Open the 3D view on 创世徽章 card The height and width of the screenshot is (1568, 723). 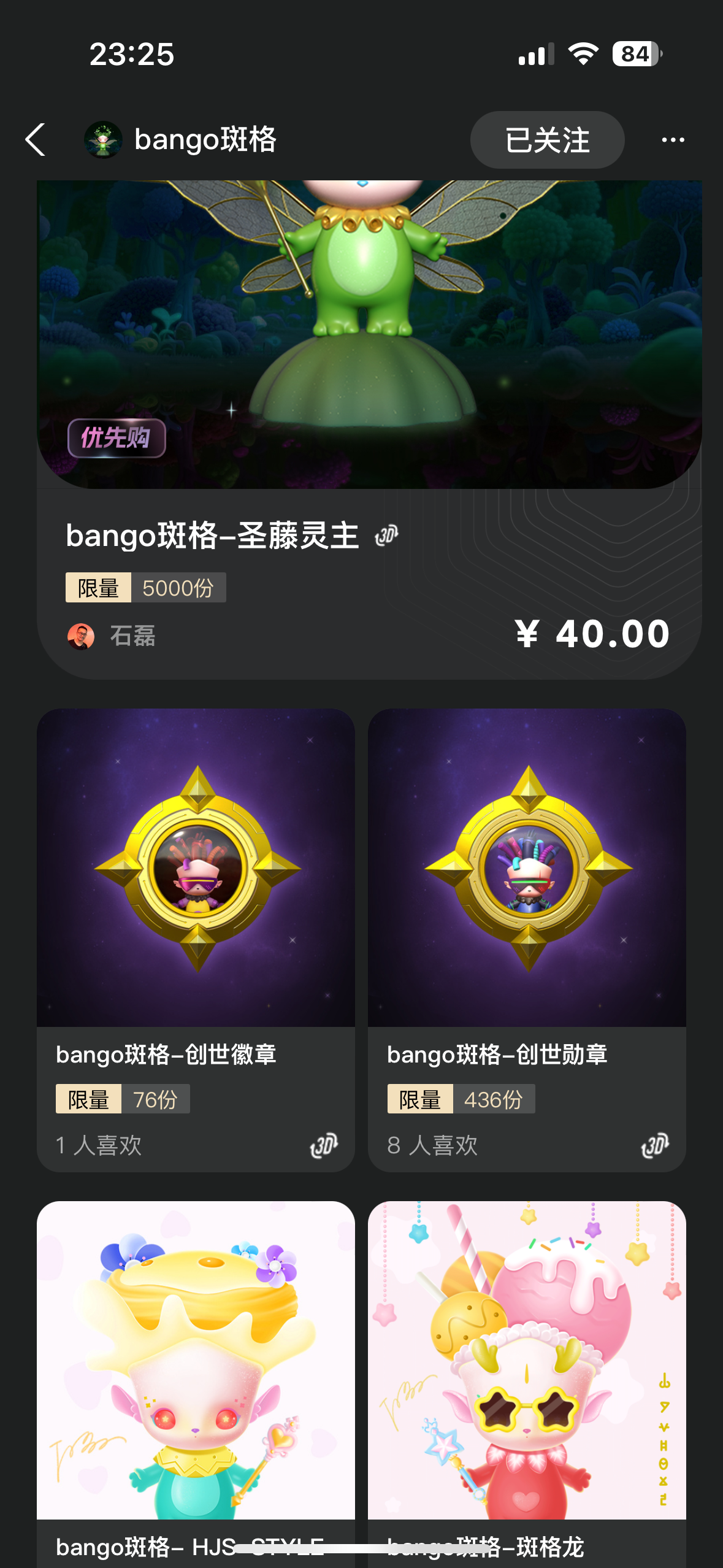326,1145
